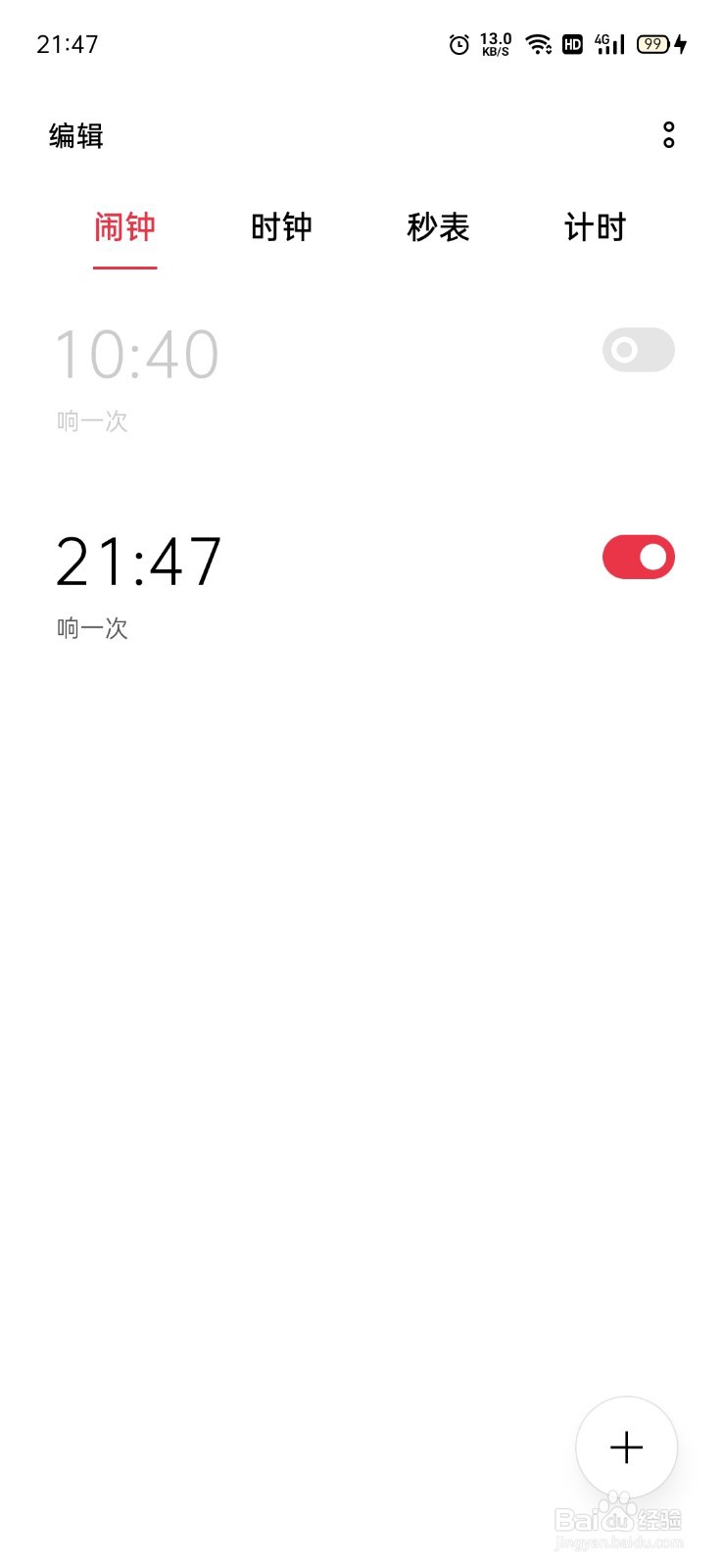
Task: Select the 10:40 alarm entry
Action: coord(137,353)
